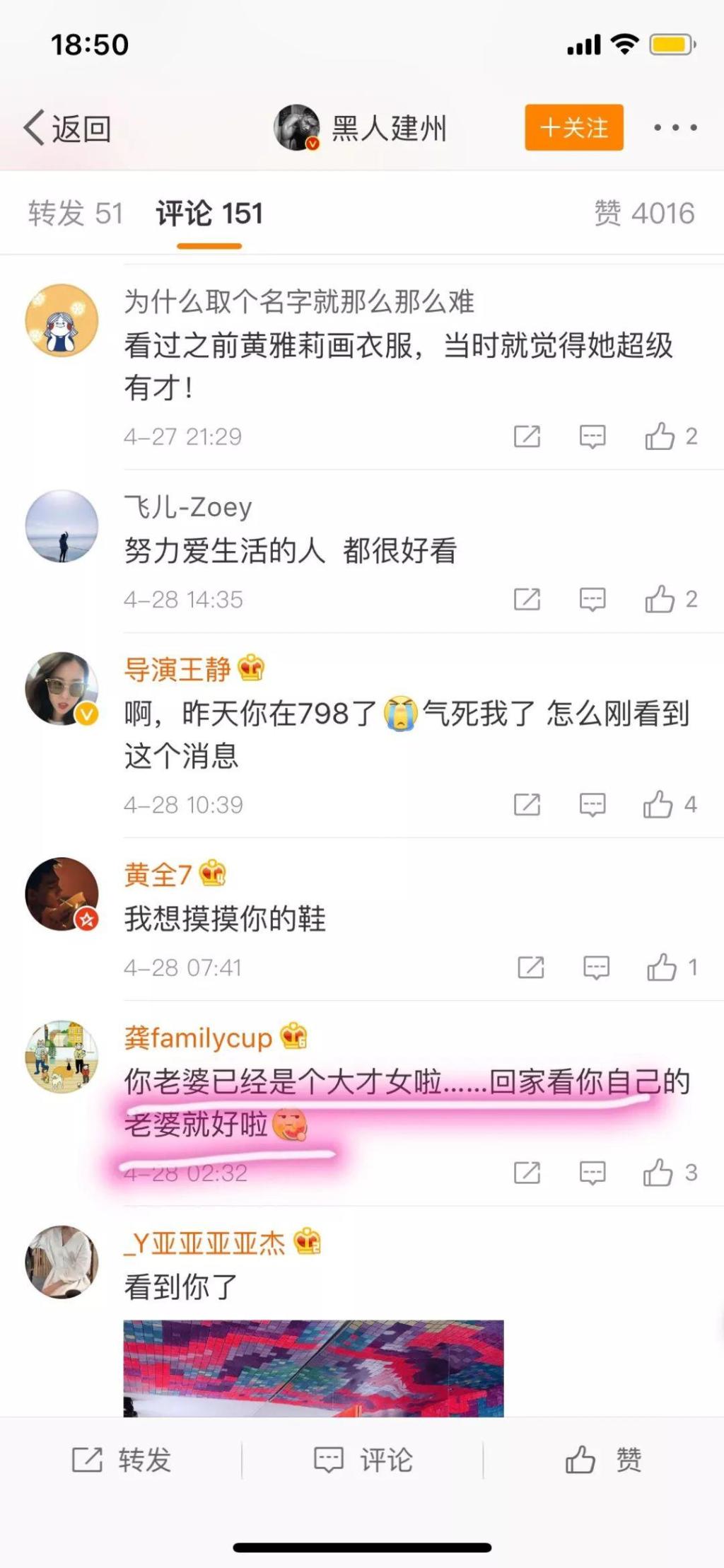This screenshot has width=724, height=1568.
Task: Like the comment about 黄雅莉画衣服
Action: pyautogui.click(x=660, y=436)
